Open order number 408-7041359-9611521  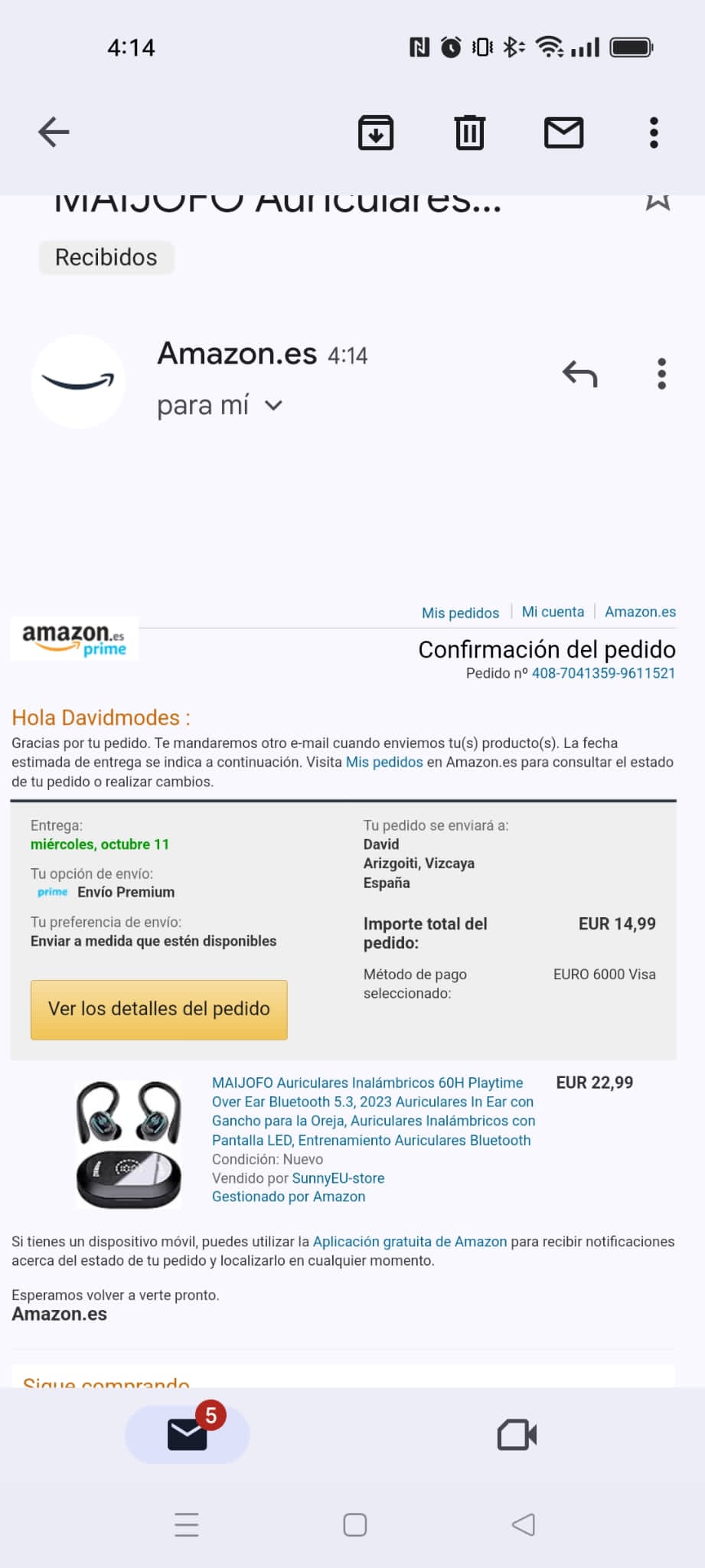tap(603, 673)
